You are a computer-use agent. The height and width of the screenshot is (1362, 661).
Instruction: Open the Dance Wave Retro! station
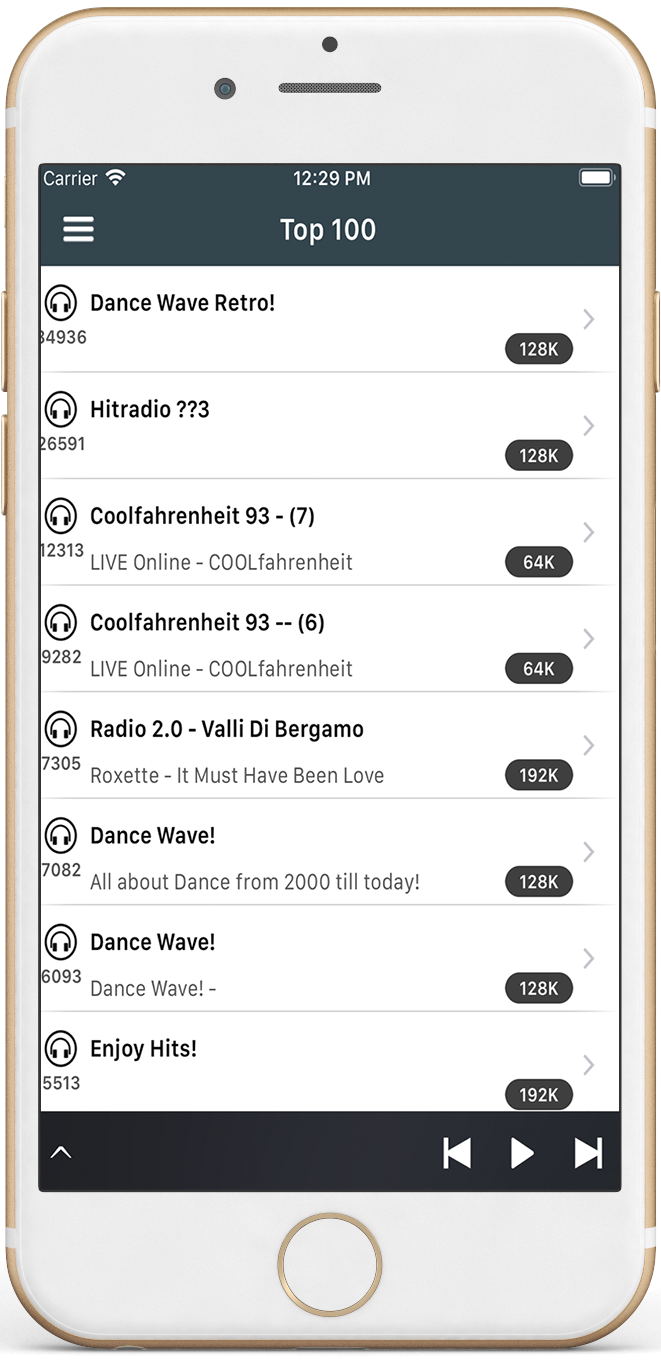330,319
